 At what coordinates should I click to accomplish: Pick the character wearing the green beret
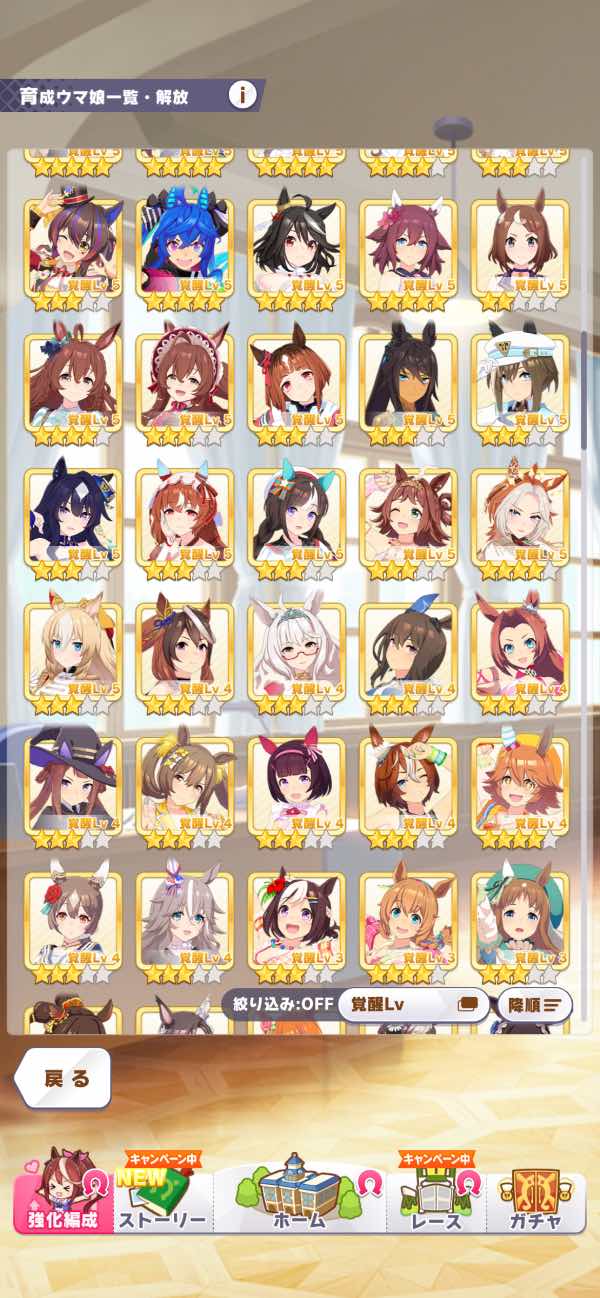pos(520,922)
